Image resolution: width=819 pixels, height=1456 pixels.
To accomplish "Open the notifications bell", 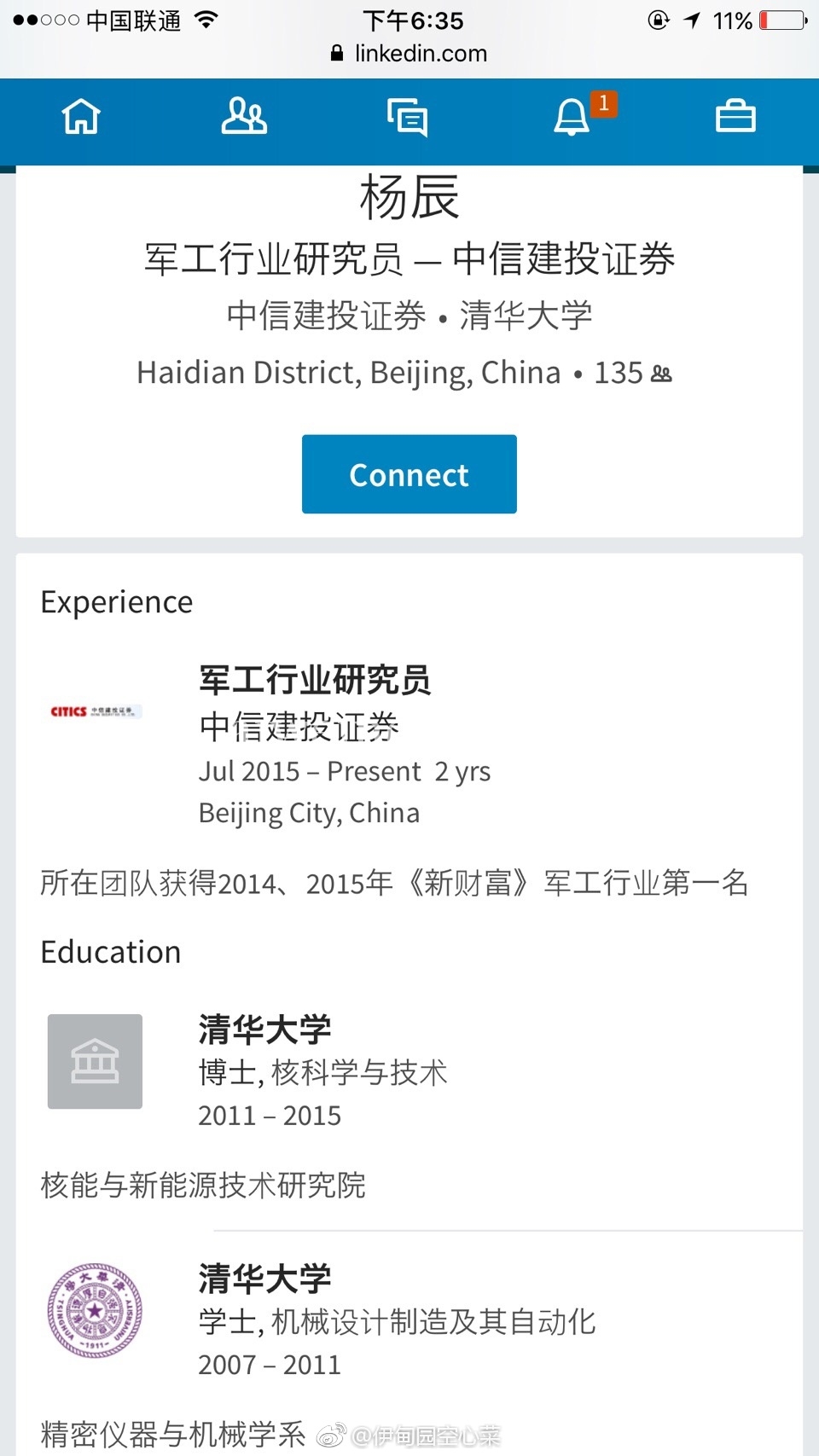I will point(573,117).
